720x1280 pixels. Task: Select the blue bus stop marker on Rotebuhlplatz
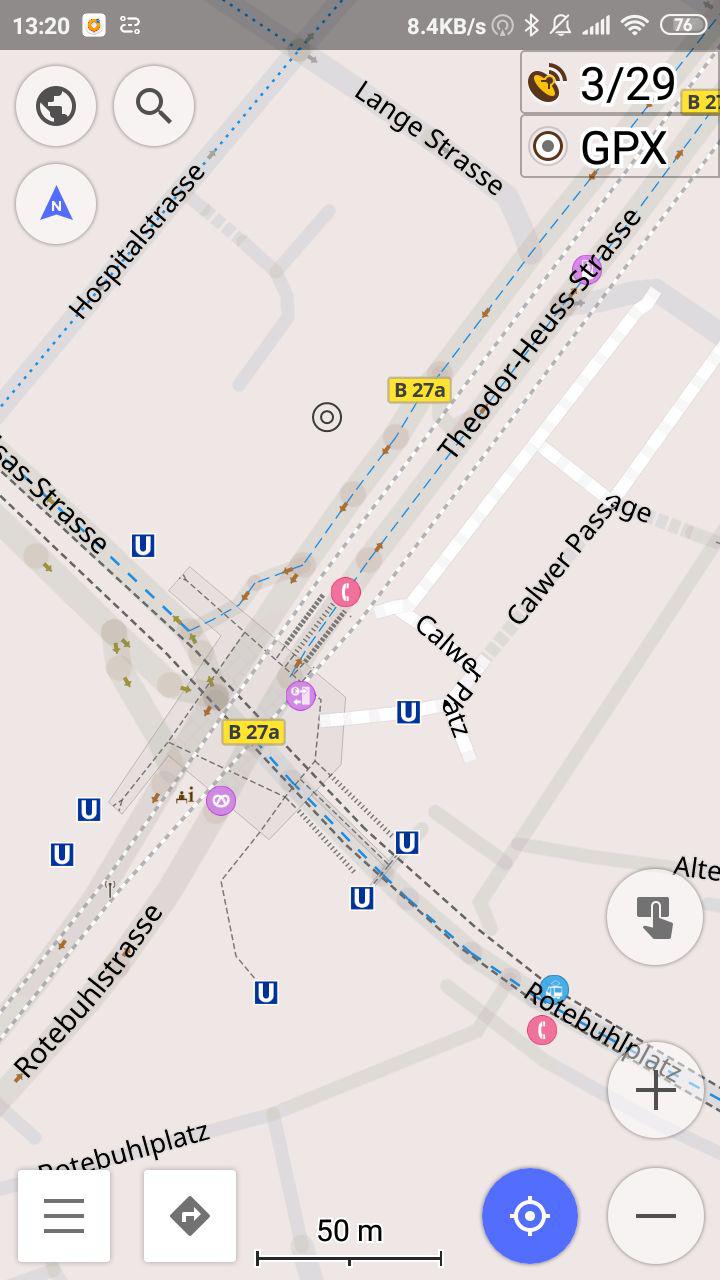click(x=553, y=990)
